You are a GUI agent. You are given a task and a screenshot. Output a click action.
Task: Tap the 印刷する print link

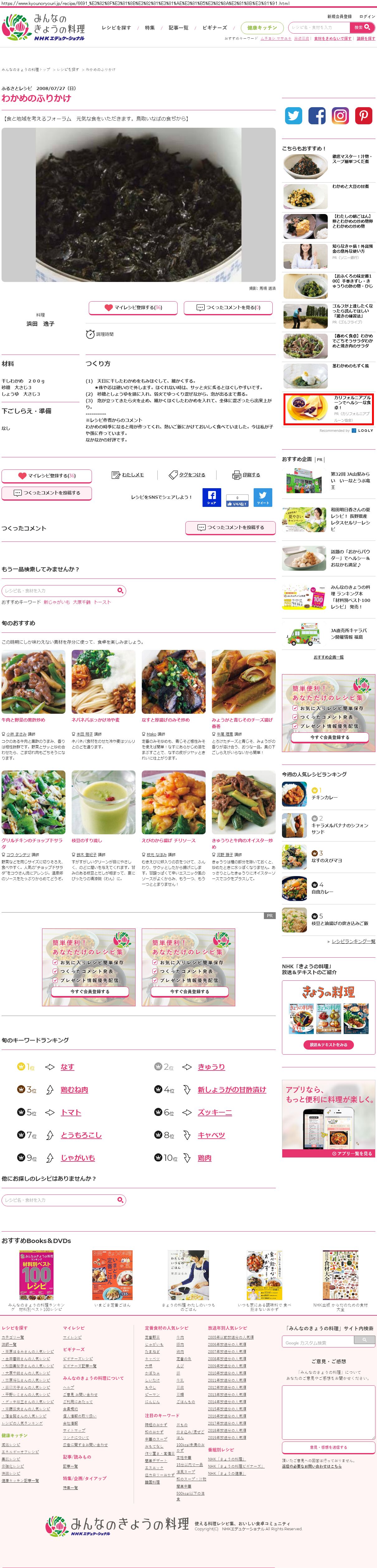(x=246, y=475)
